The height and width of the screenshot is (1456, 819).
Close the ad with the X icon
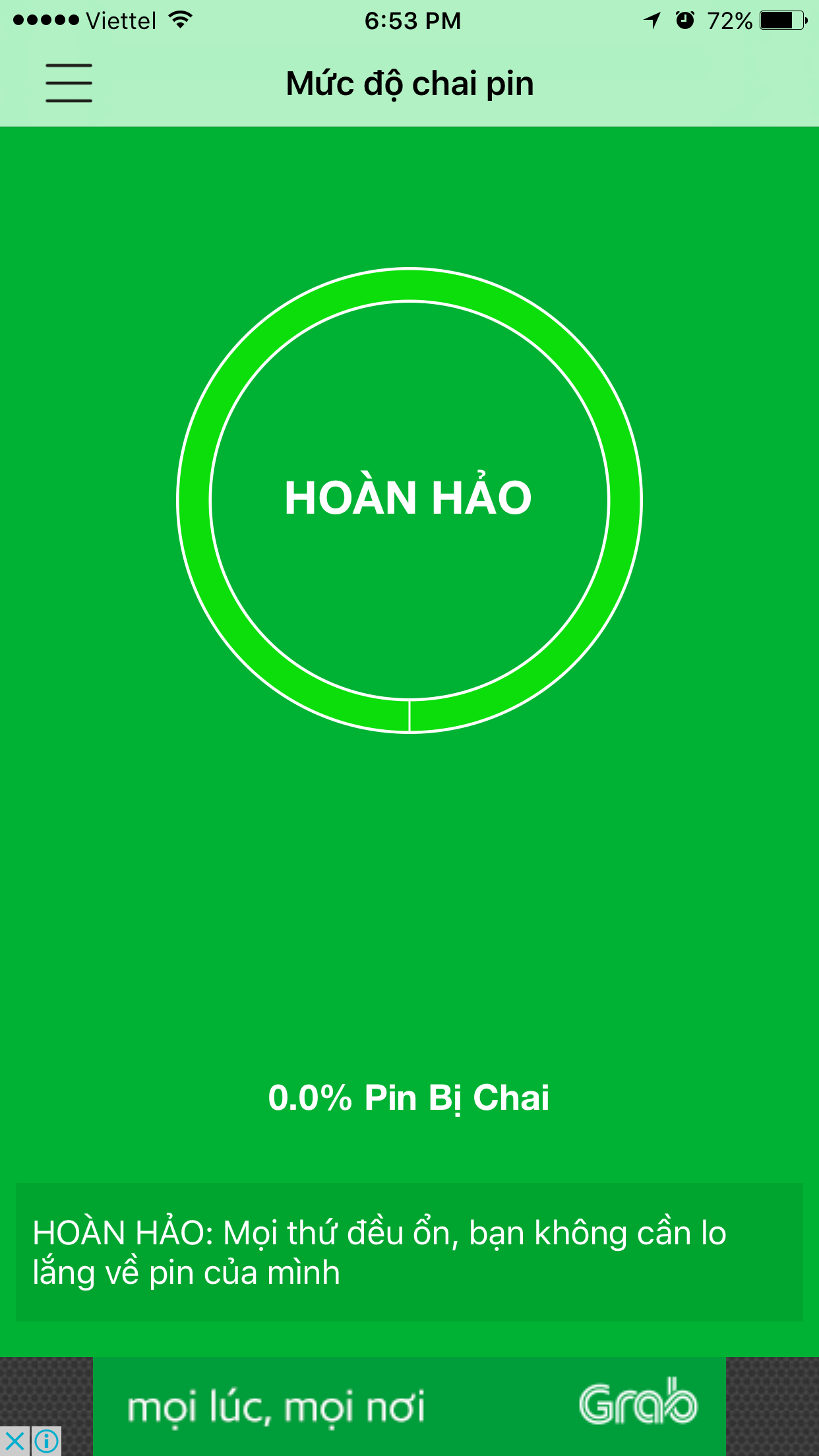[15, 1441]
